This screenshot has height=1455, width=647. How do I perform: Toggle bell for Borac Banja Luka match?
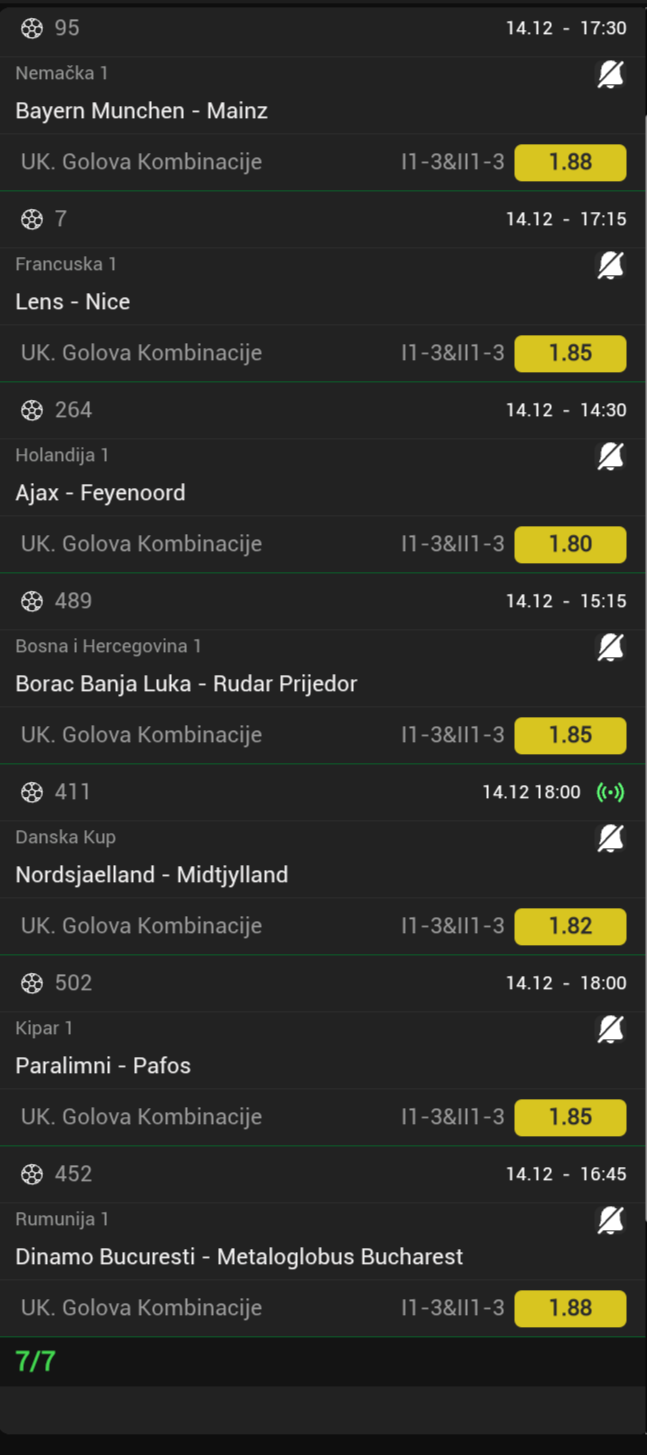[x=610, y=647]
